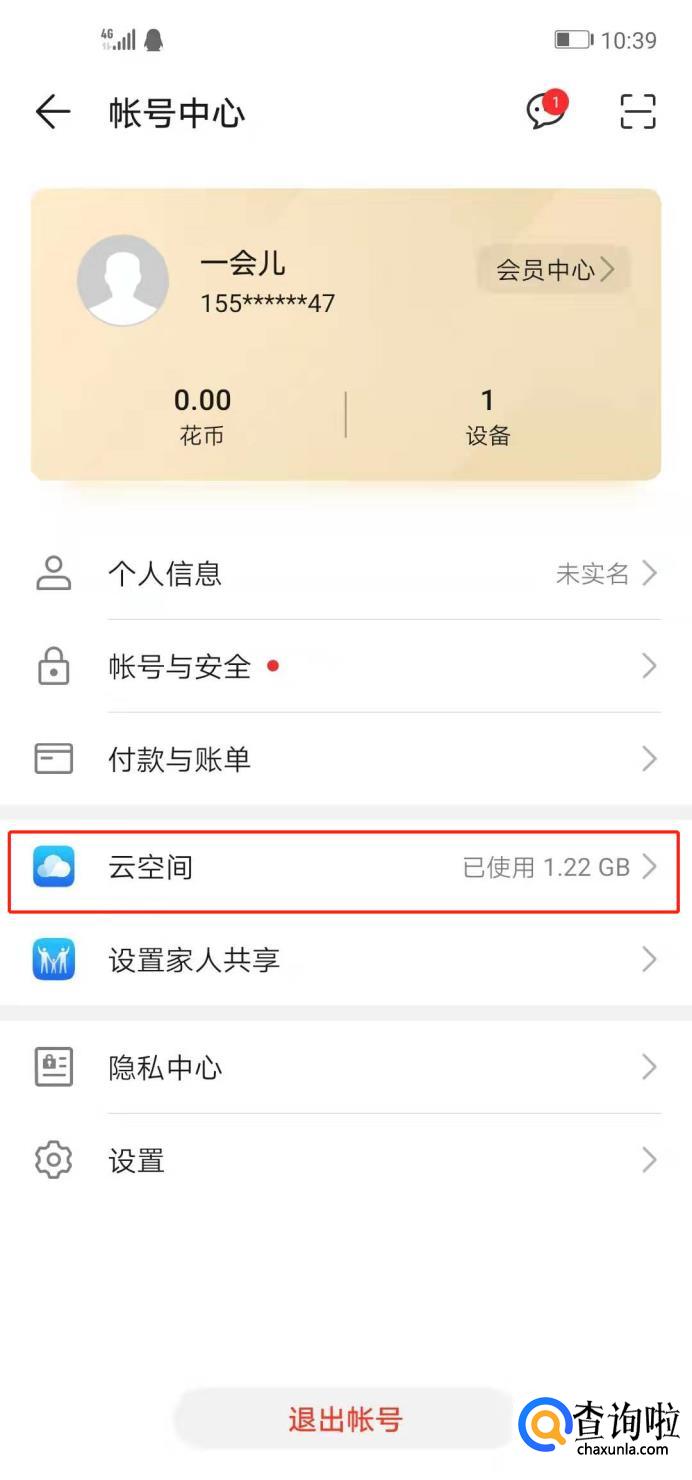Open 帐号与安全

[x=345, y=666]
